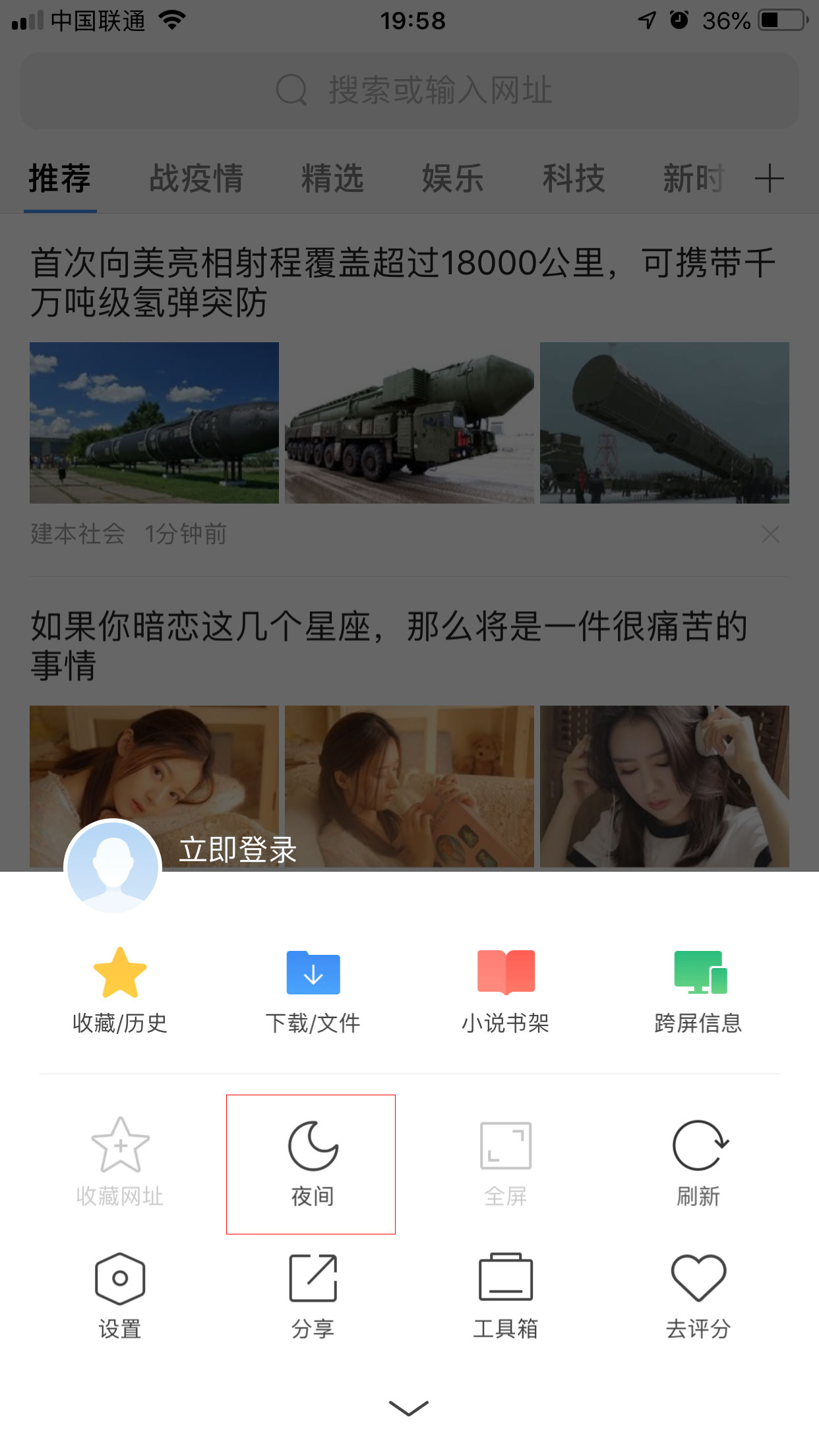Viewport: 819px width, 1456px height.
Task: Open 战疫情 news channel
Action: (197, 177)
